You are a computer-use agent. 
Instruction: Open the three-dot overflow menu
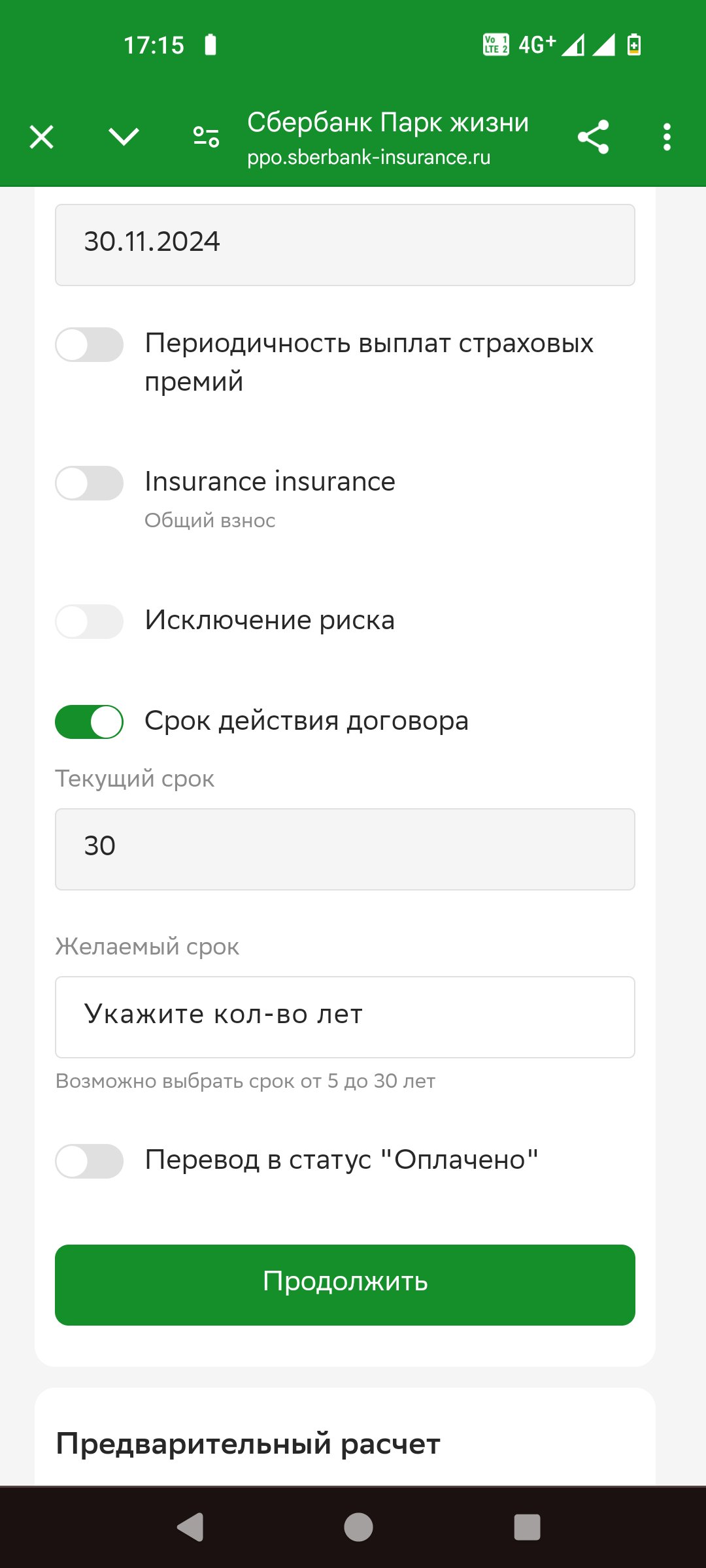667,137
